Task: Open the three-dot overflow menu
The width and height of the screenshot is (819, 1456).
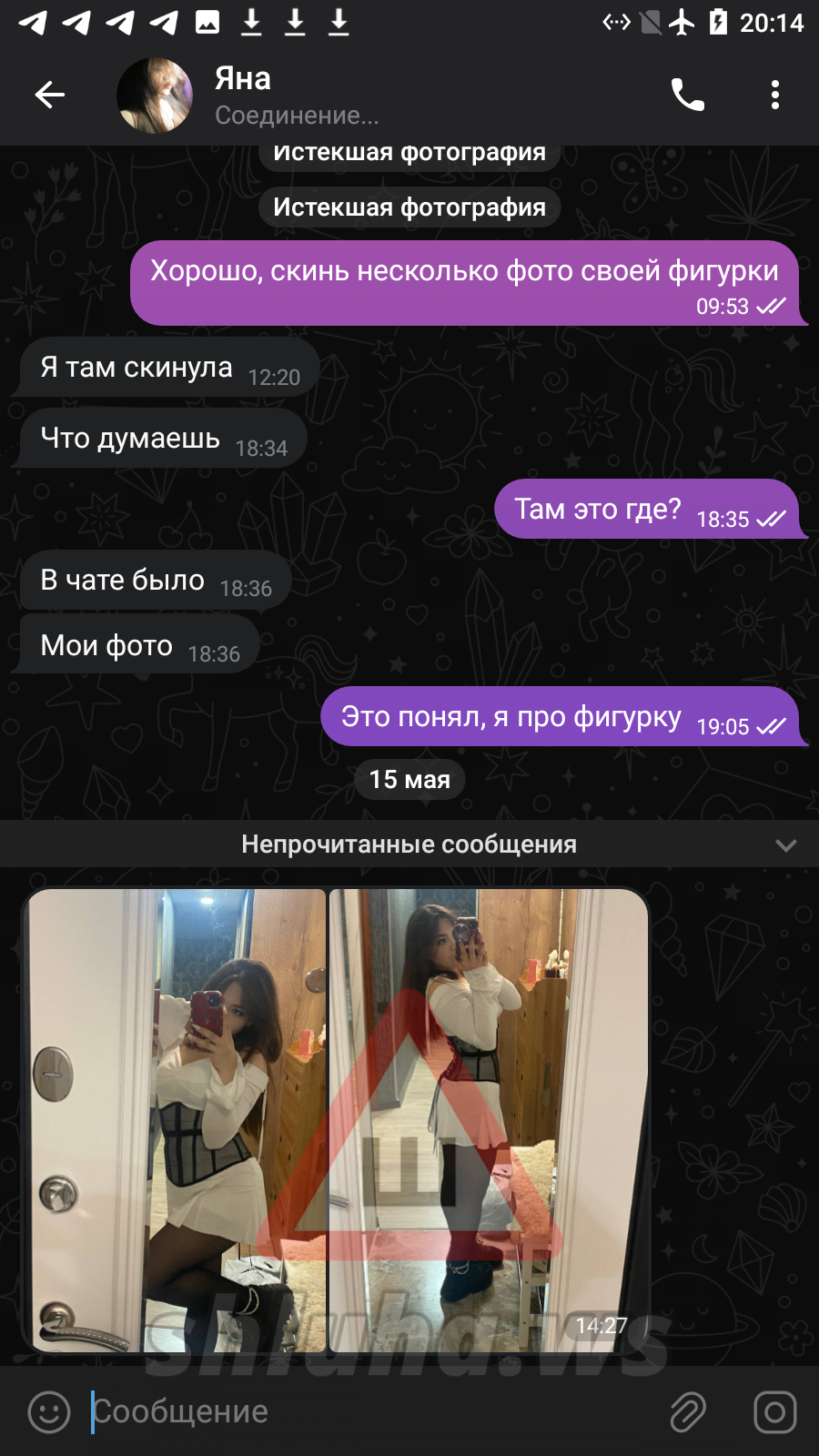Action: coord(774,95)
